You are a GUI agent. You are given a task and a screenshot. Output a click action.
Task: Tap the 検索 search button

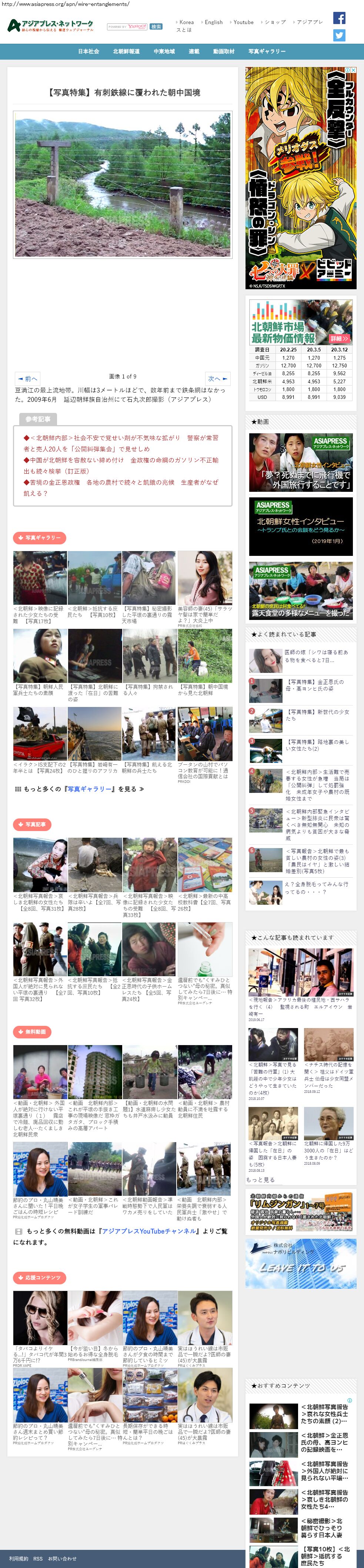point(156,27)
